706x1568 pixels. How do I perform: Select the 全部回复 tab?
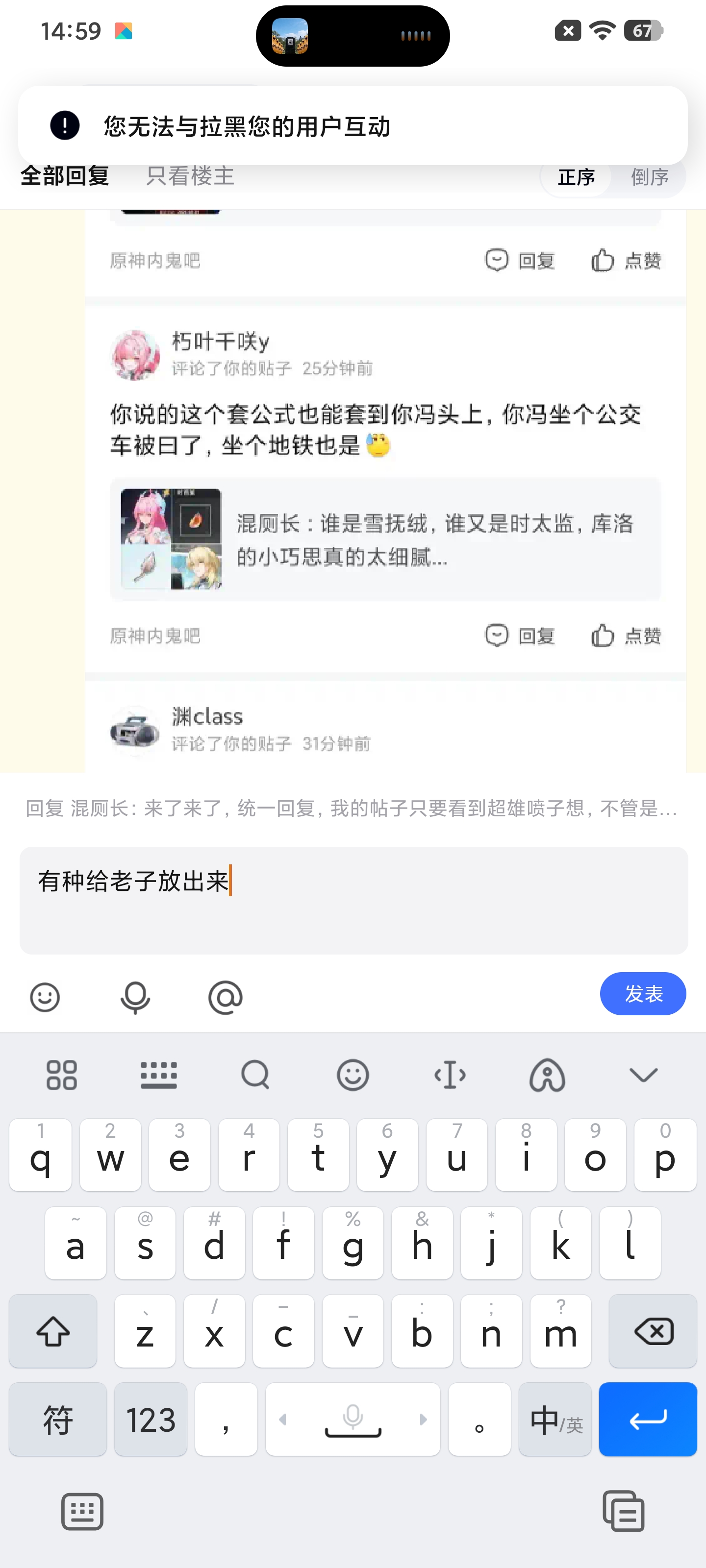65,176
